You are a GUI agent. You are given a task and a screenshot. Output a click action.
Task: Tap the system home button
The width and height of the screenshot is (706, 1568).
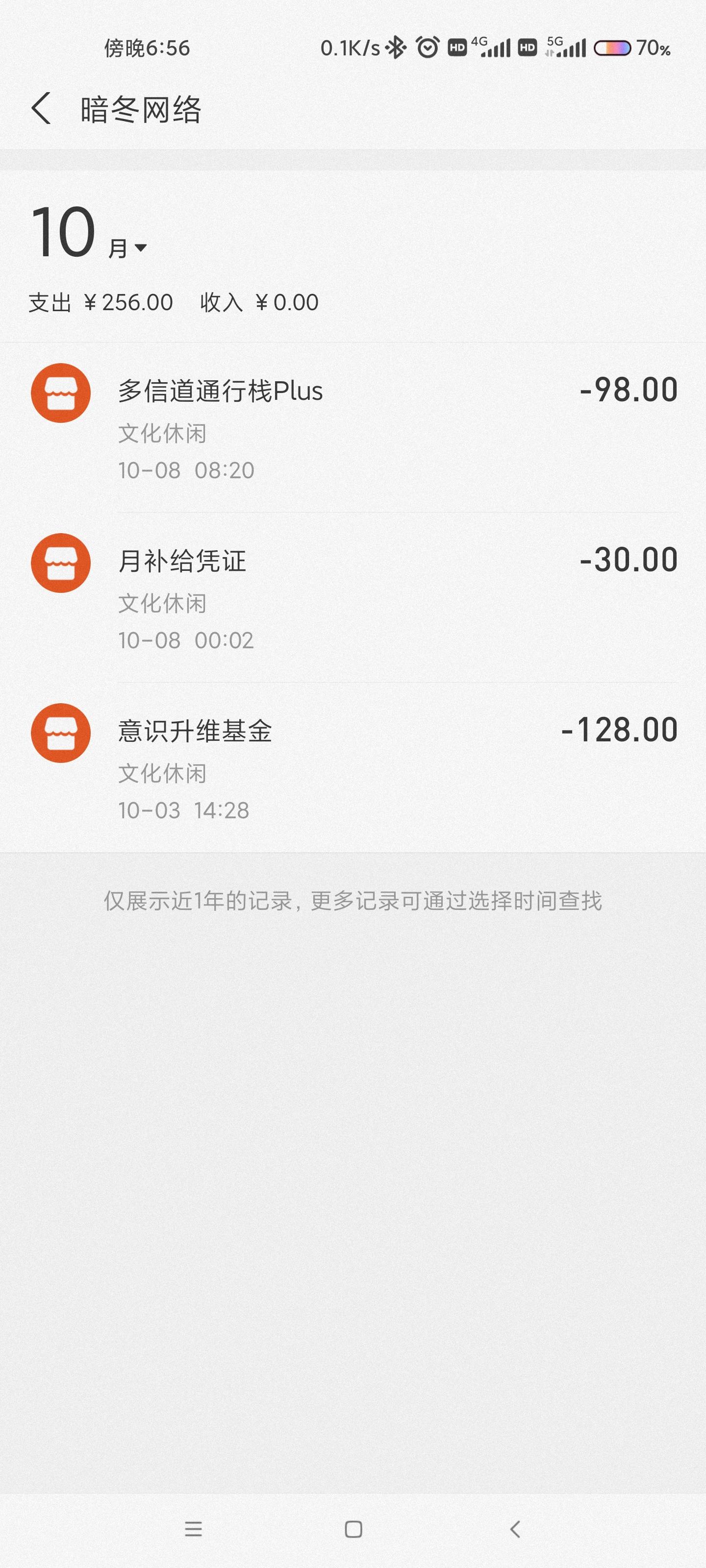(x=353, y=1529)
